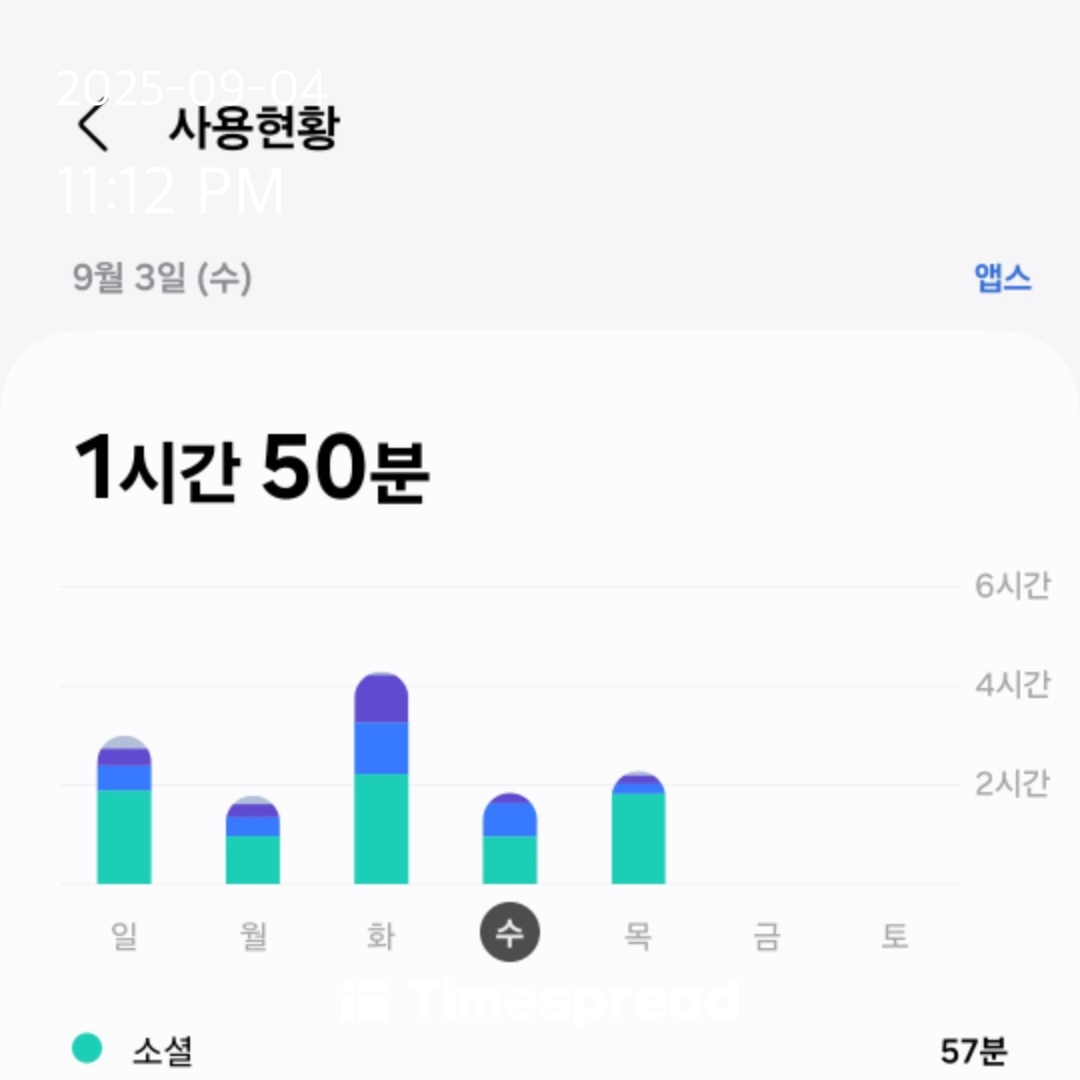Go back from the 사용현황 screen
Screen dimensions: 1080x1080
[93, 128]
